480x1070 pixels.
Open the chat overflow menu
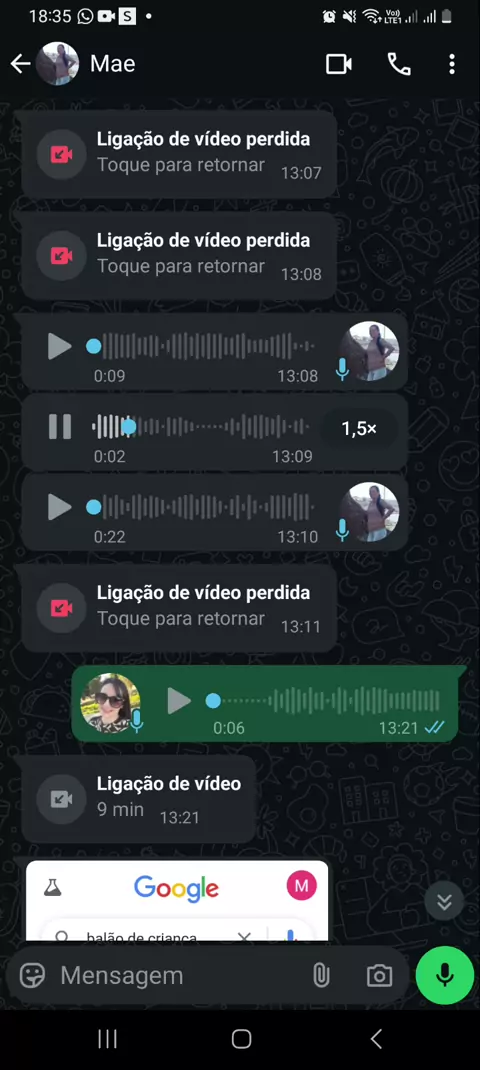tap(451, 64)
